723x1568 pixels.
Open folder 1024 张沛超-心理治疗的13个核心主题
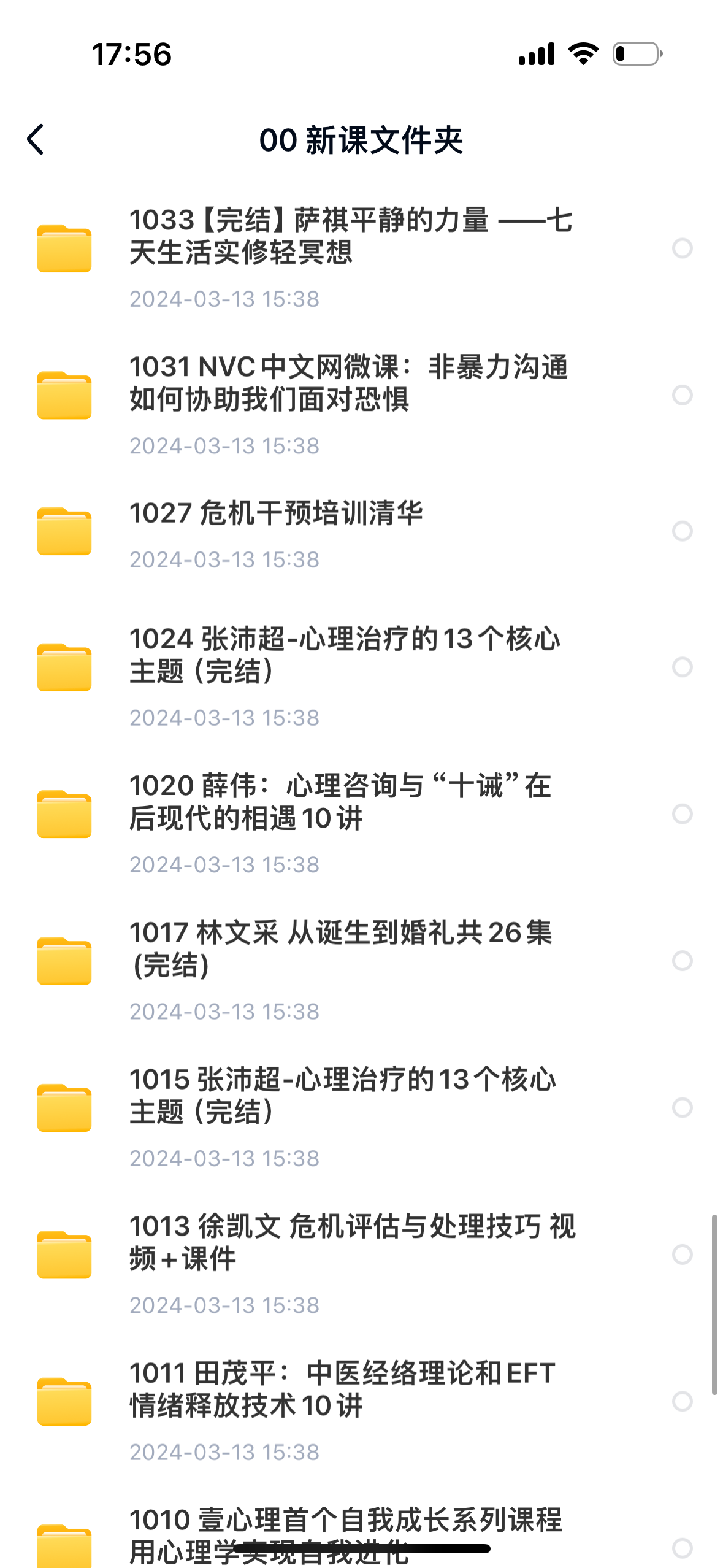pos(343,655)
